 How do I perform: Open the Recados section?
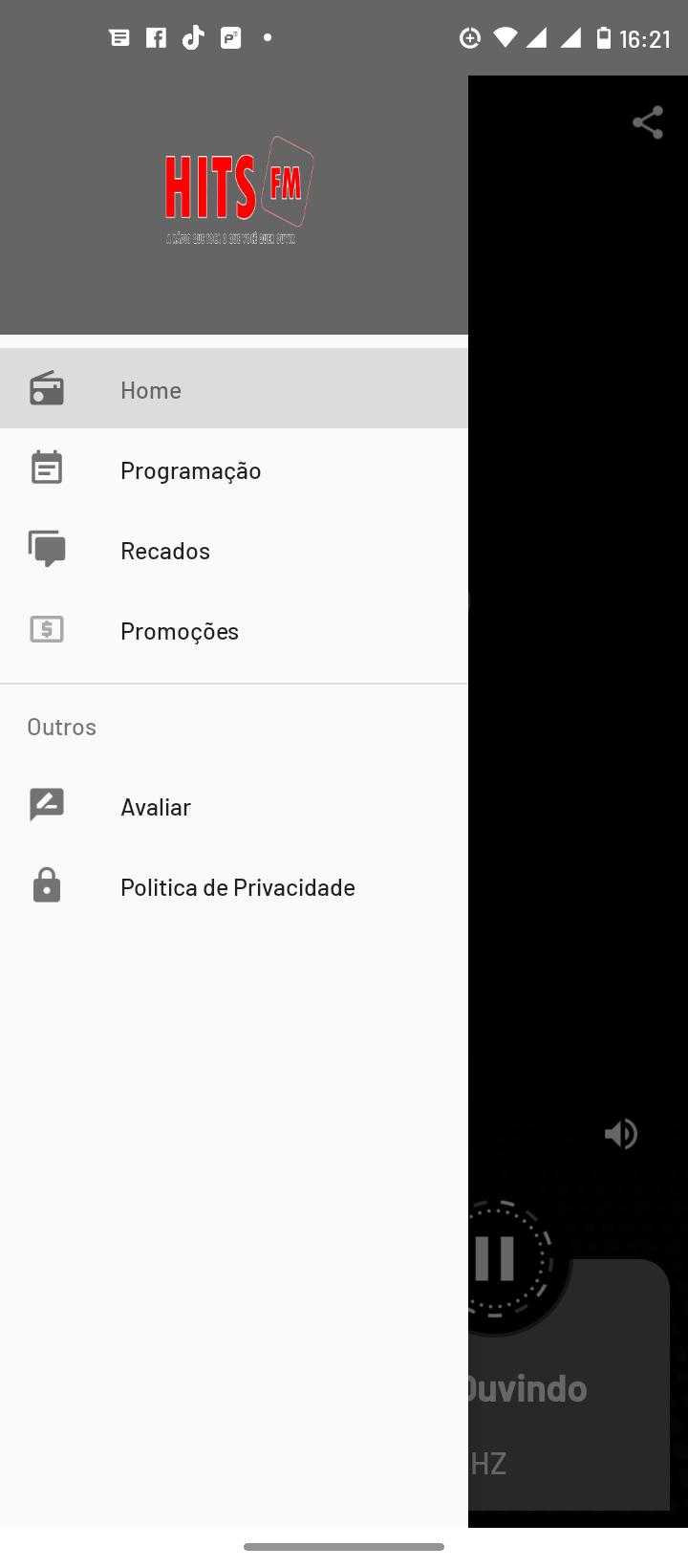pyautogui.click(x=234, y=550)
